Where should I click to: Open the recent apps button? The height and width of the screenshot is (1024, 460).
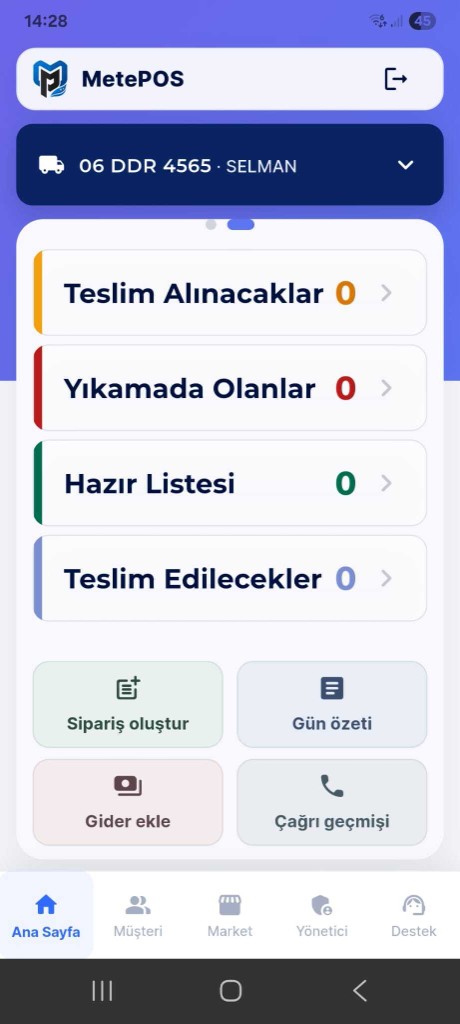[x=102, y=991]
